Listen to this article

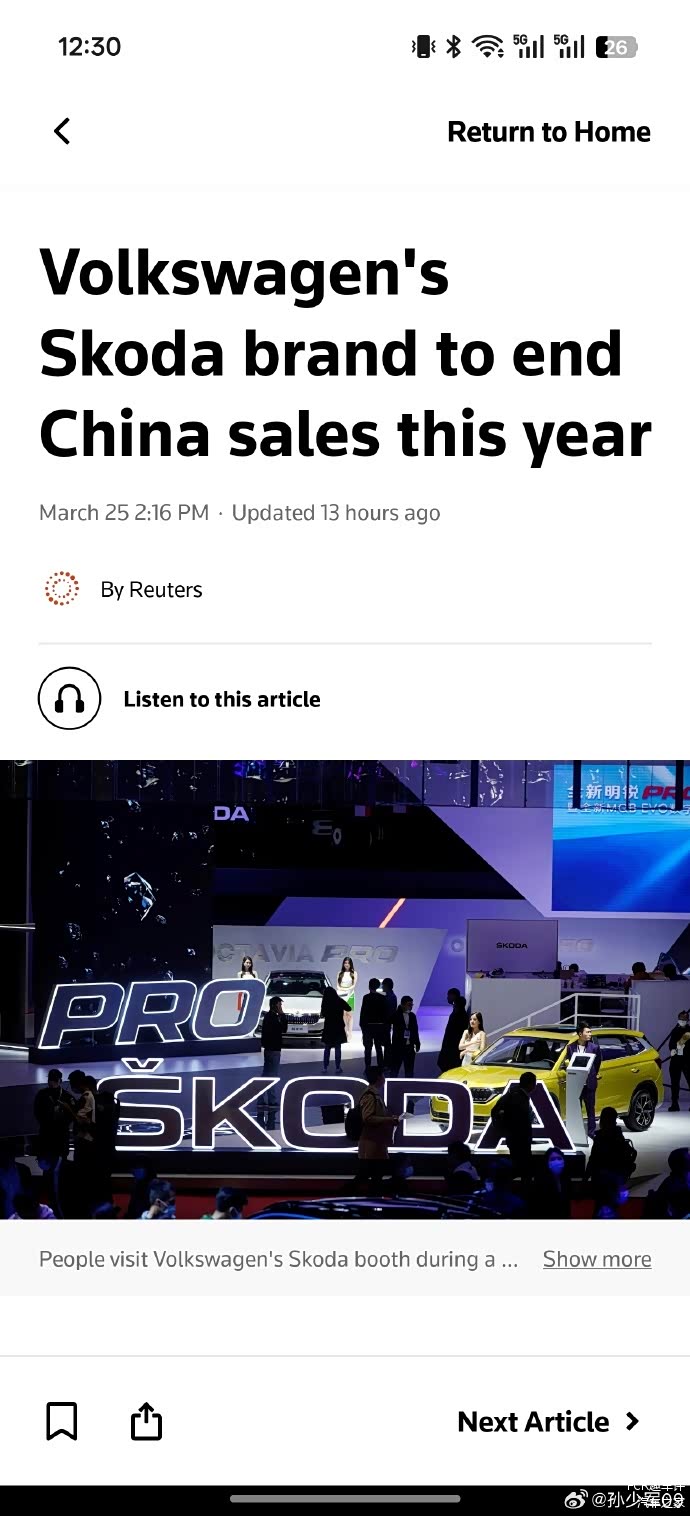(x=70, y=698)
